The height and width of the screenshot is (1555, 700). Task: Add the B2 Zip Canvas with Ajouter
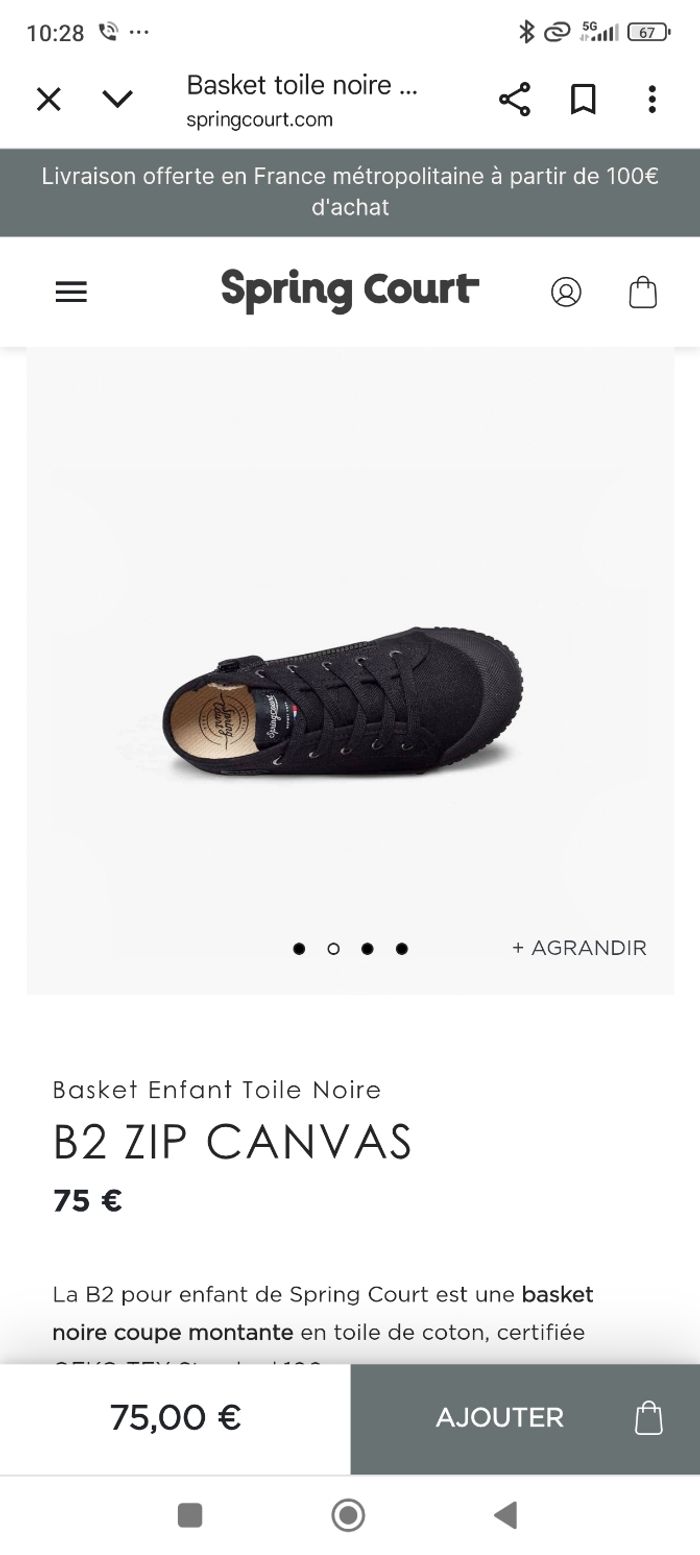pyautogui.click(x=525, y=1418)
